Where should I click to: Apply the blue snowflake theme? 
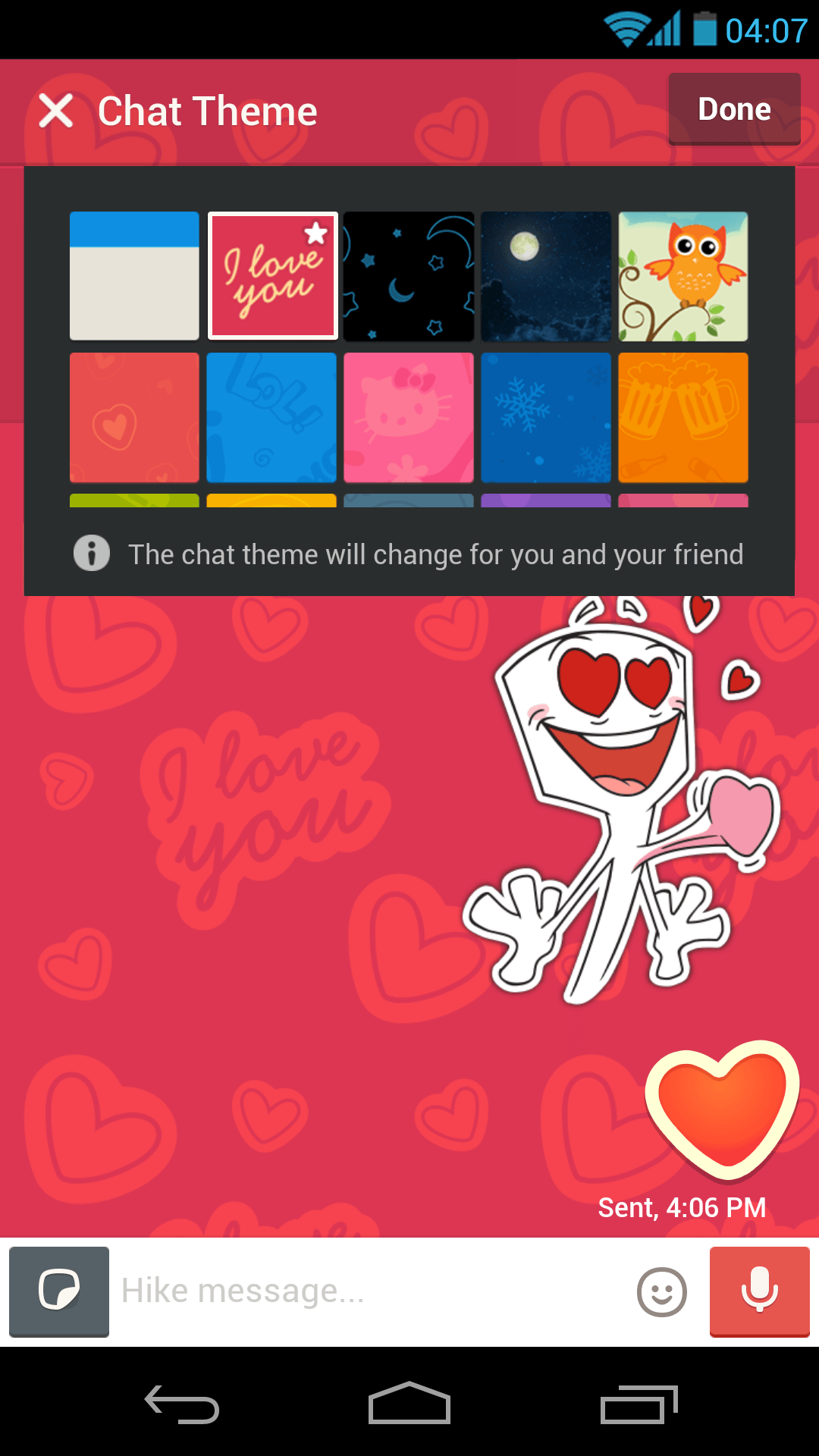click(x=546, y=417)
